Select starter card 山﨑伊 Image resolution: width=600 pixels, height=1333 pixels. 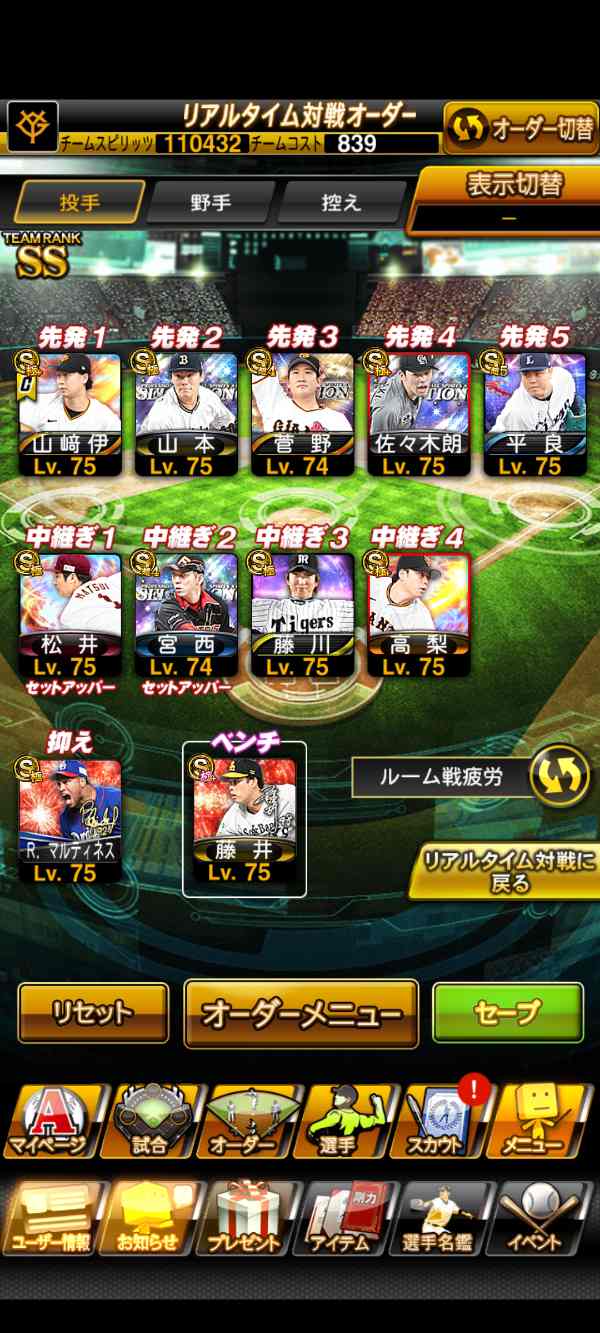(71, 411)
